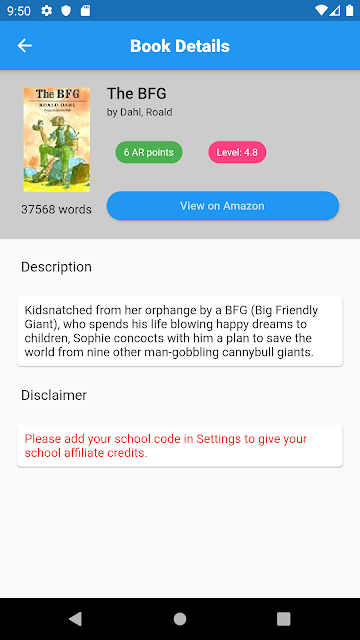
Task: Open recent apps from navigation bar
Action: [x=284, y=619]
